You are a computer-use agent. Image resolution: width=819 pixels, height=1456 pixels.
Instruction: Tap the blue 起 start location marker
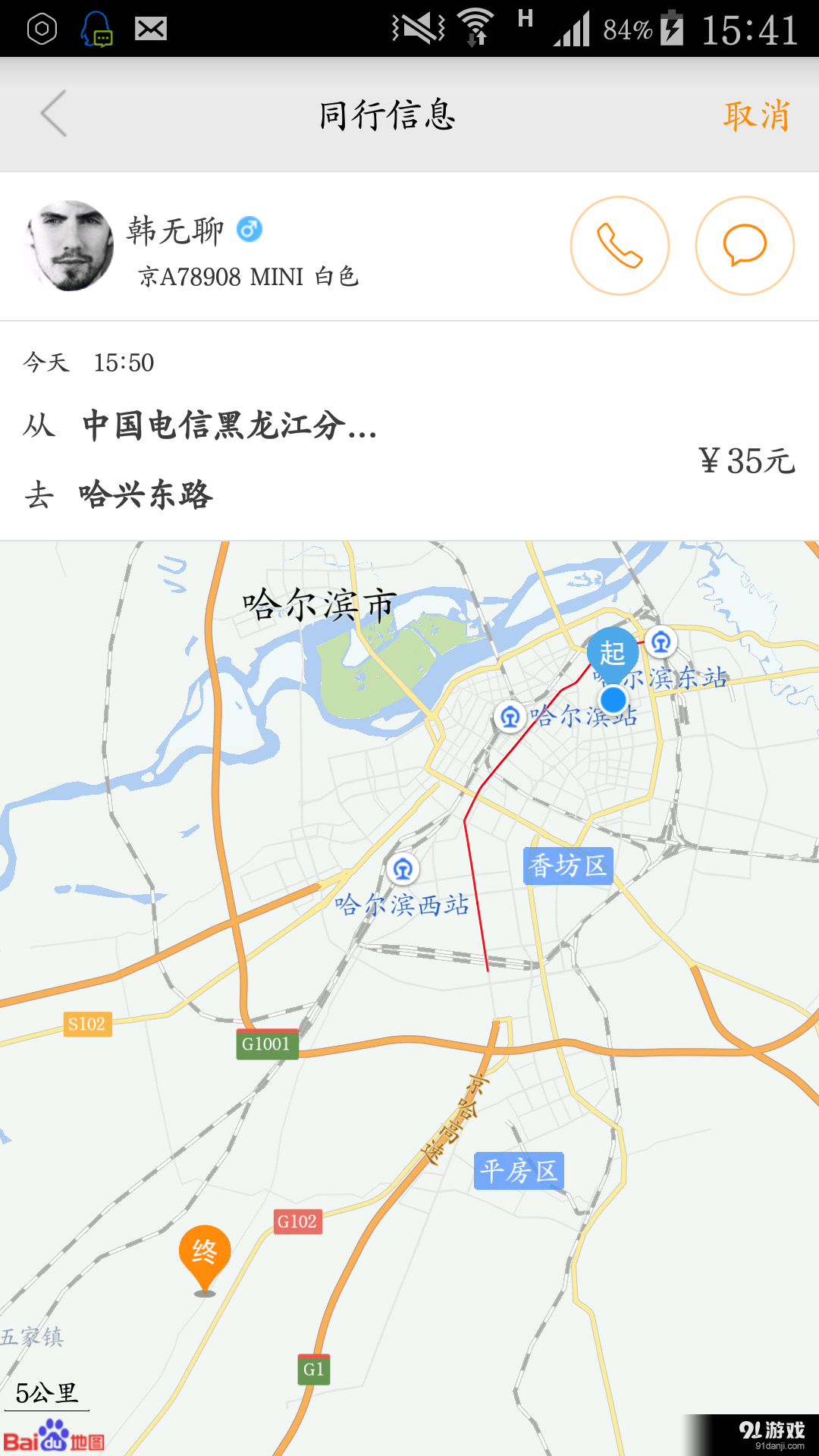tap(613, 651)
